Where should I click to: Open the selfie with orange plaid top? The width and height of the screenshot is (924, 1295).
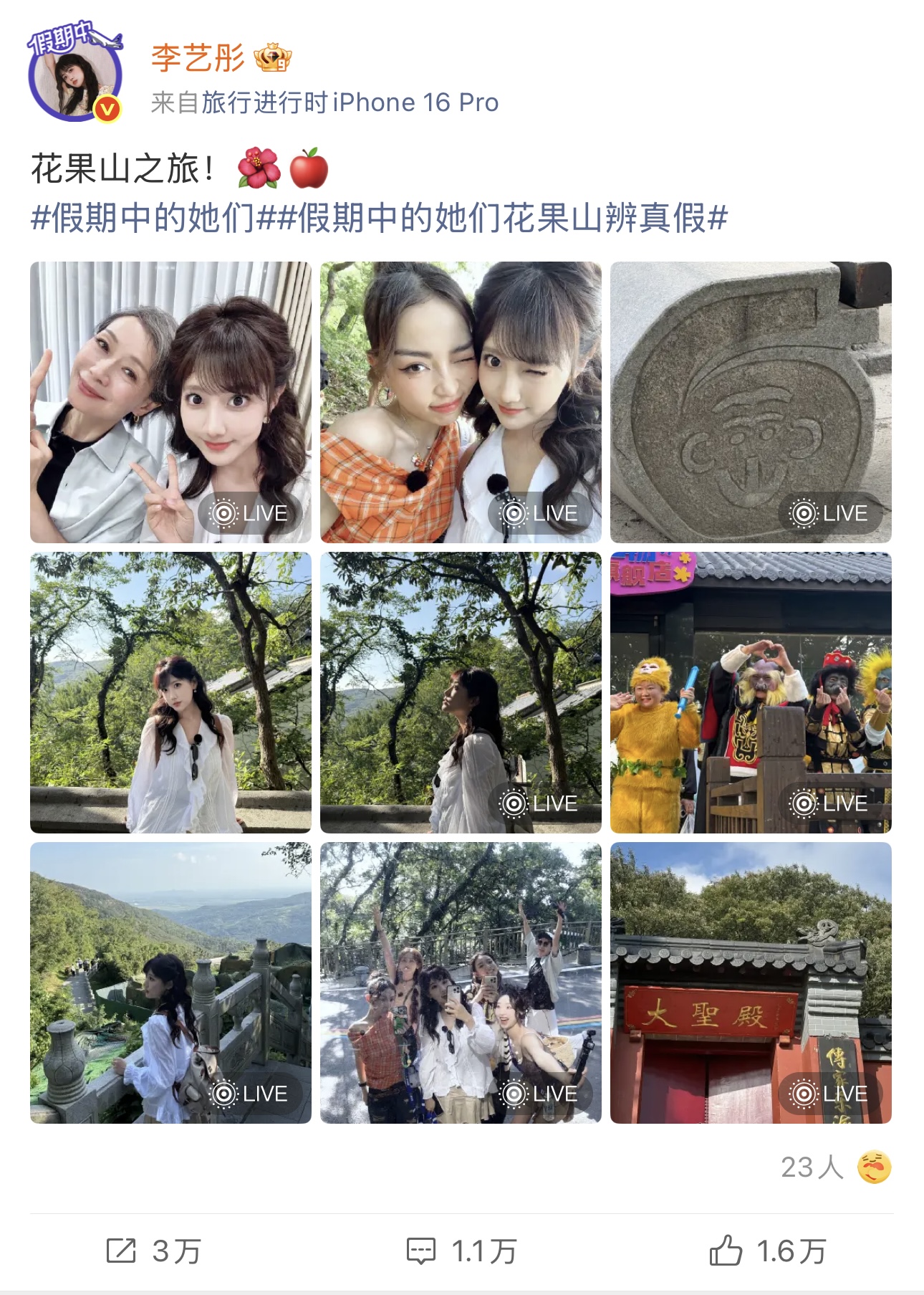tap(461, 402)
